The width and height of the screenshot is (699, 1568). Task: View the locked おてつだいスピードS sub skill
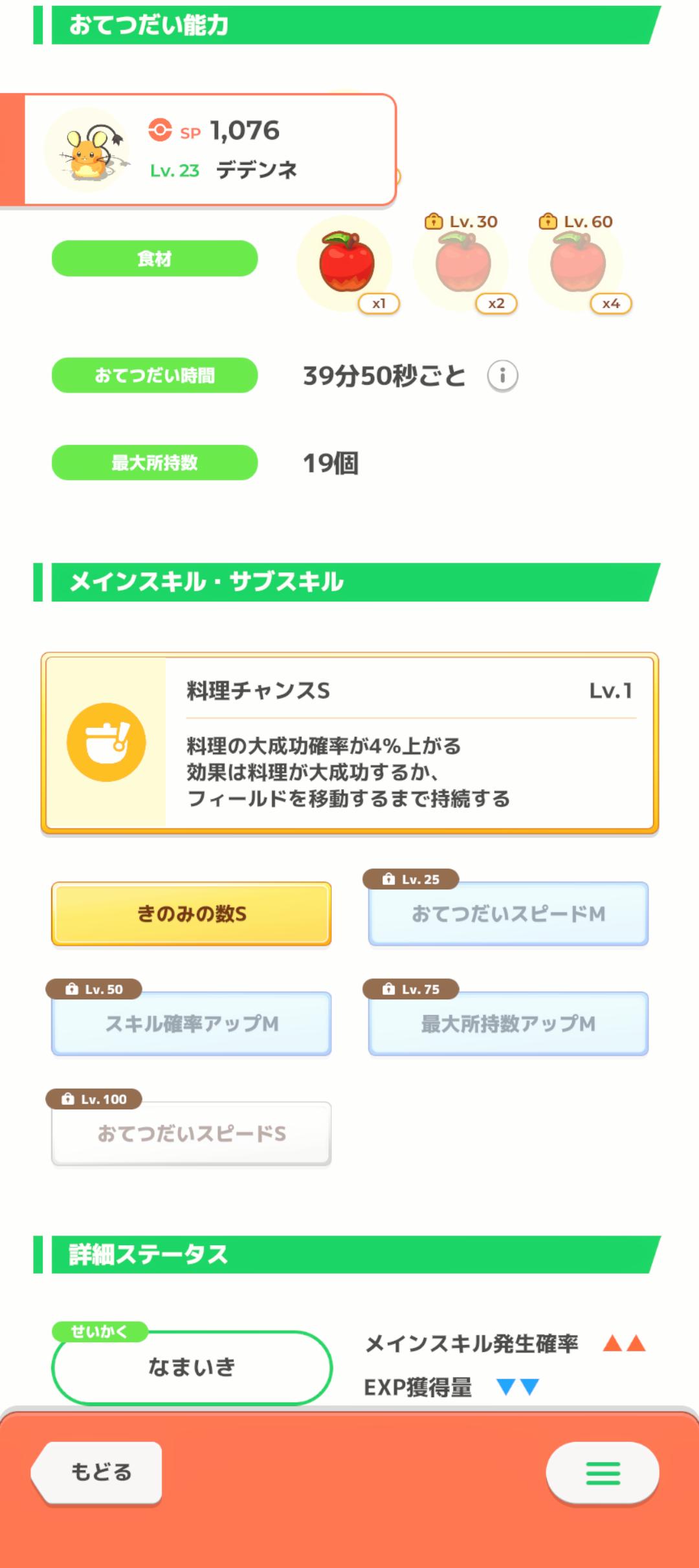tap(192, 1133)
